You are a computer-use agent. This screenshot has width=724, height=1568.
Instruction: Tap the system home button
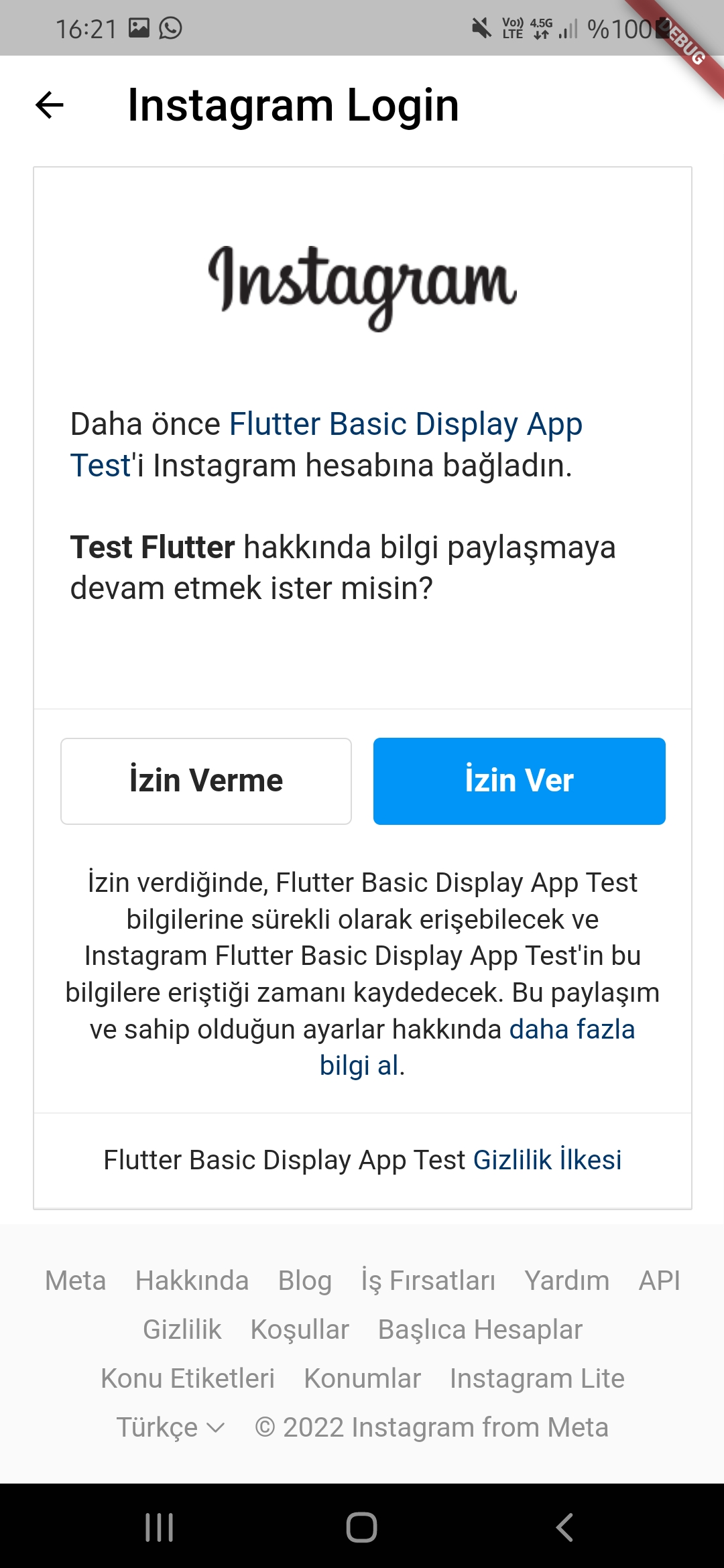(361, 1528)
